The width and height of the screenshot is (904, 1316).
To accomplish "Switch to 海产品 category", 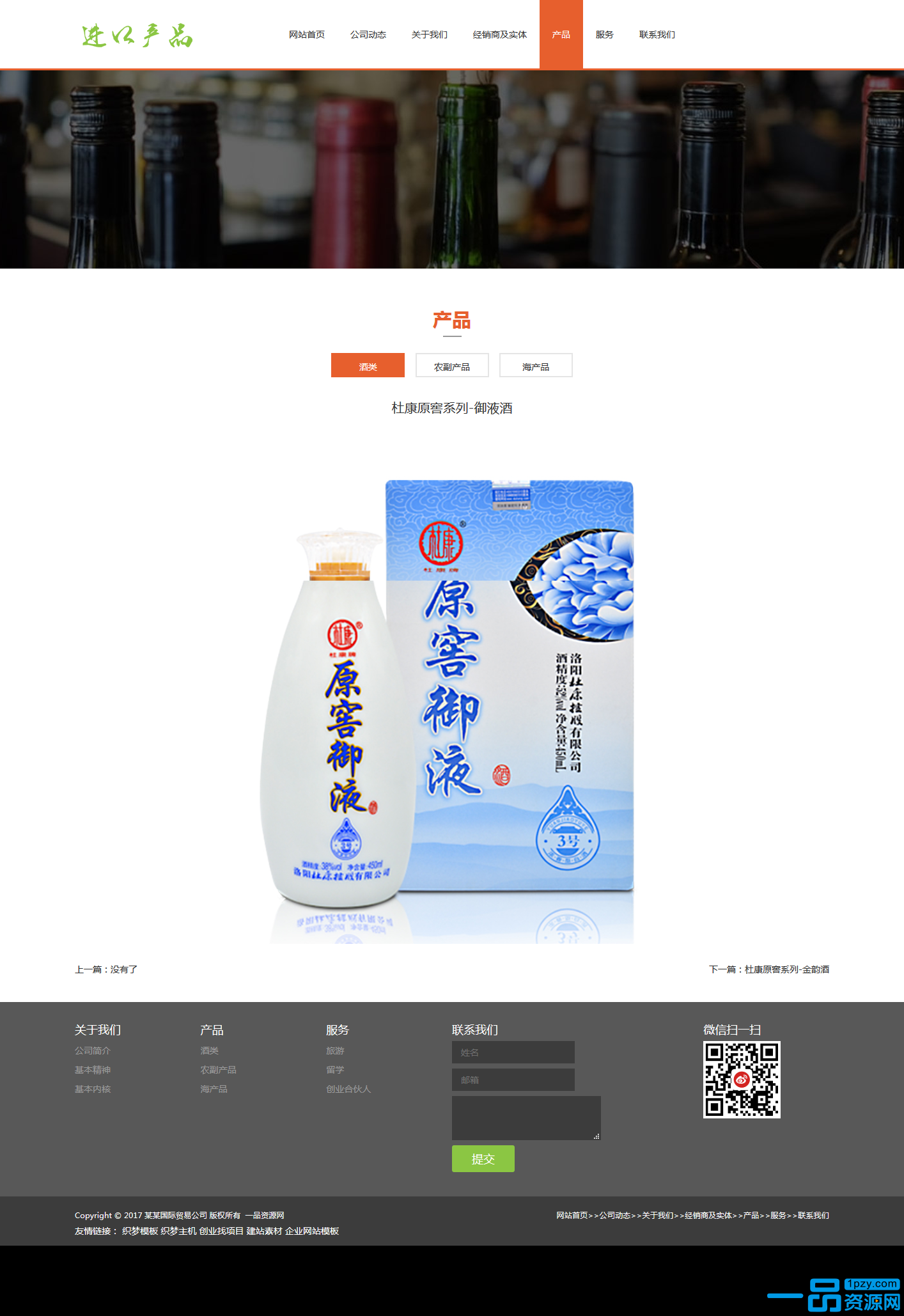I will tap(535, 366).
